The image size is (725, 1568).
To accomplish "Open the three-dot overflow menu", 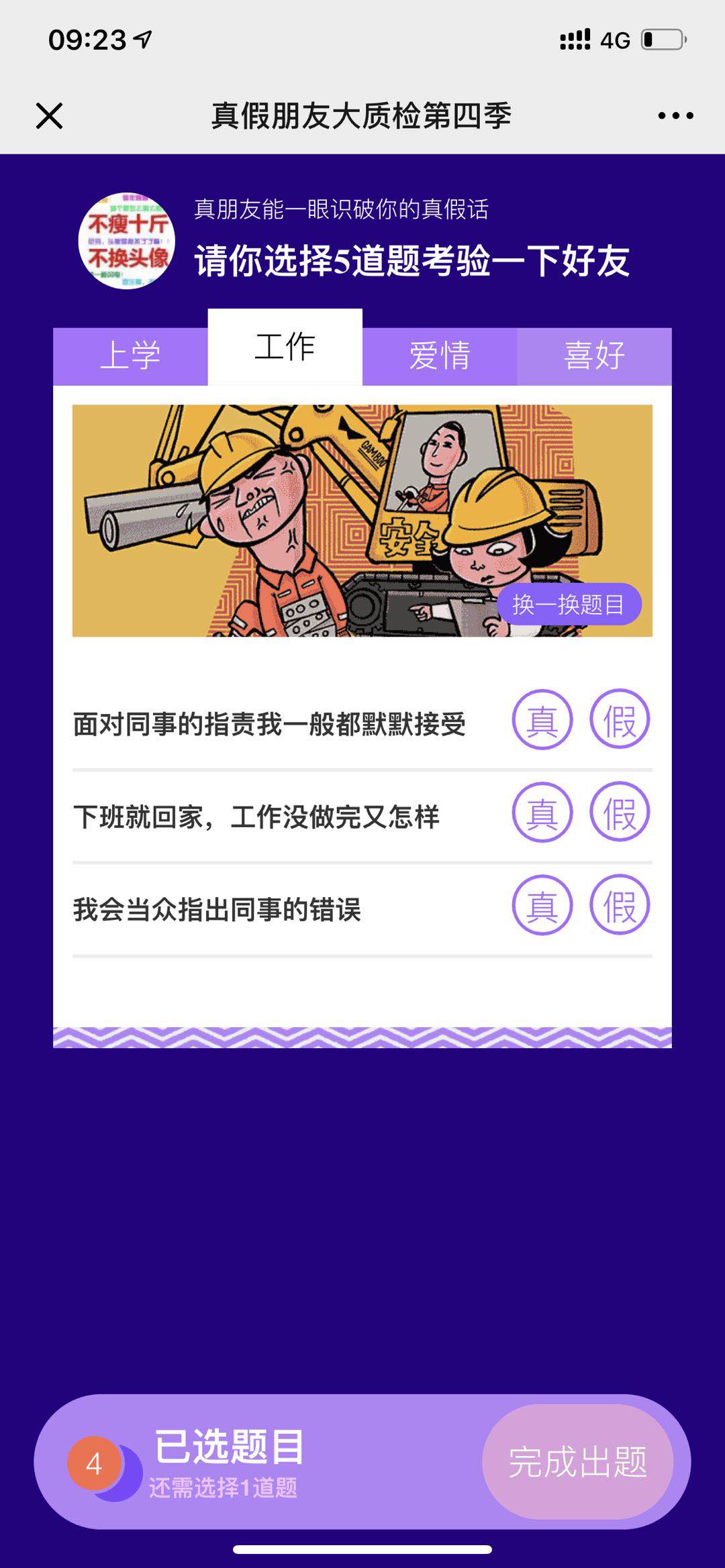I will (x=675, y=116).
